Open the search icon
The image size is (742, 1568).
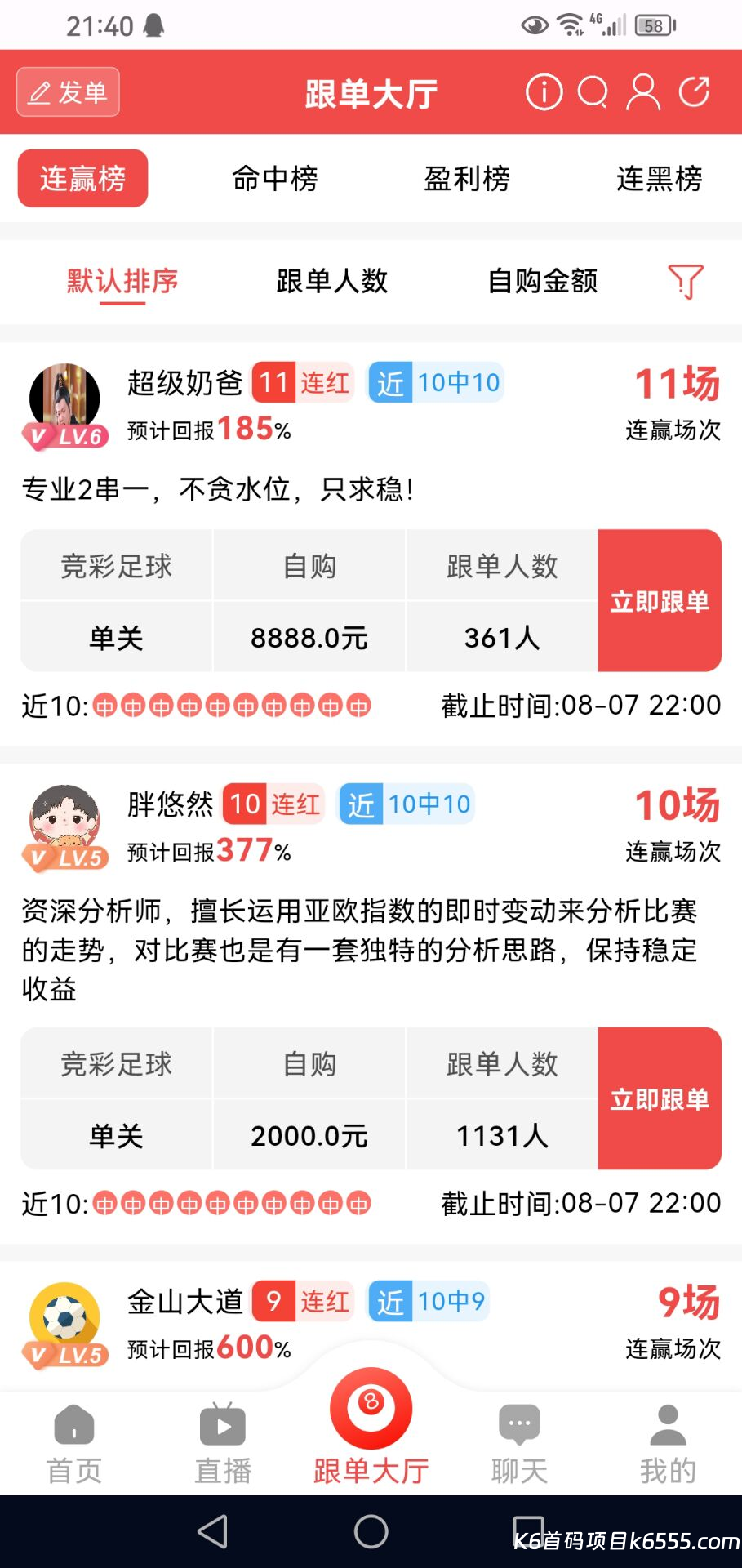[x=593, y=92]
